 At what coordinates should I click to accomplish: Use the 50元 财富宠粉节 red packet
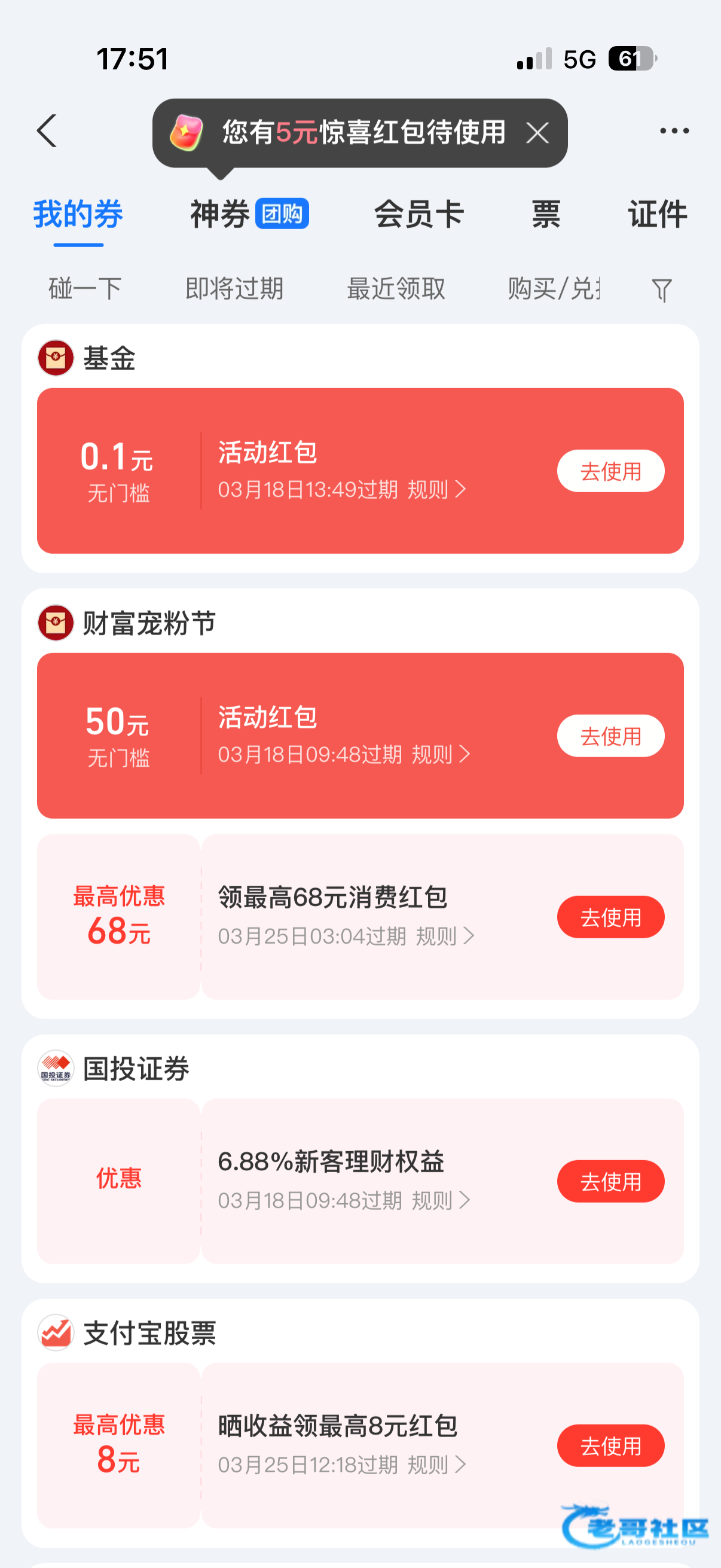(x=610, y=736)
